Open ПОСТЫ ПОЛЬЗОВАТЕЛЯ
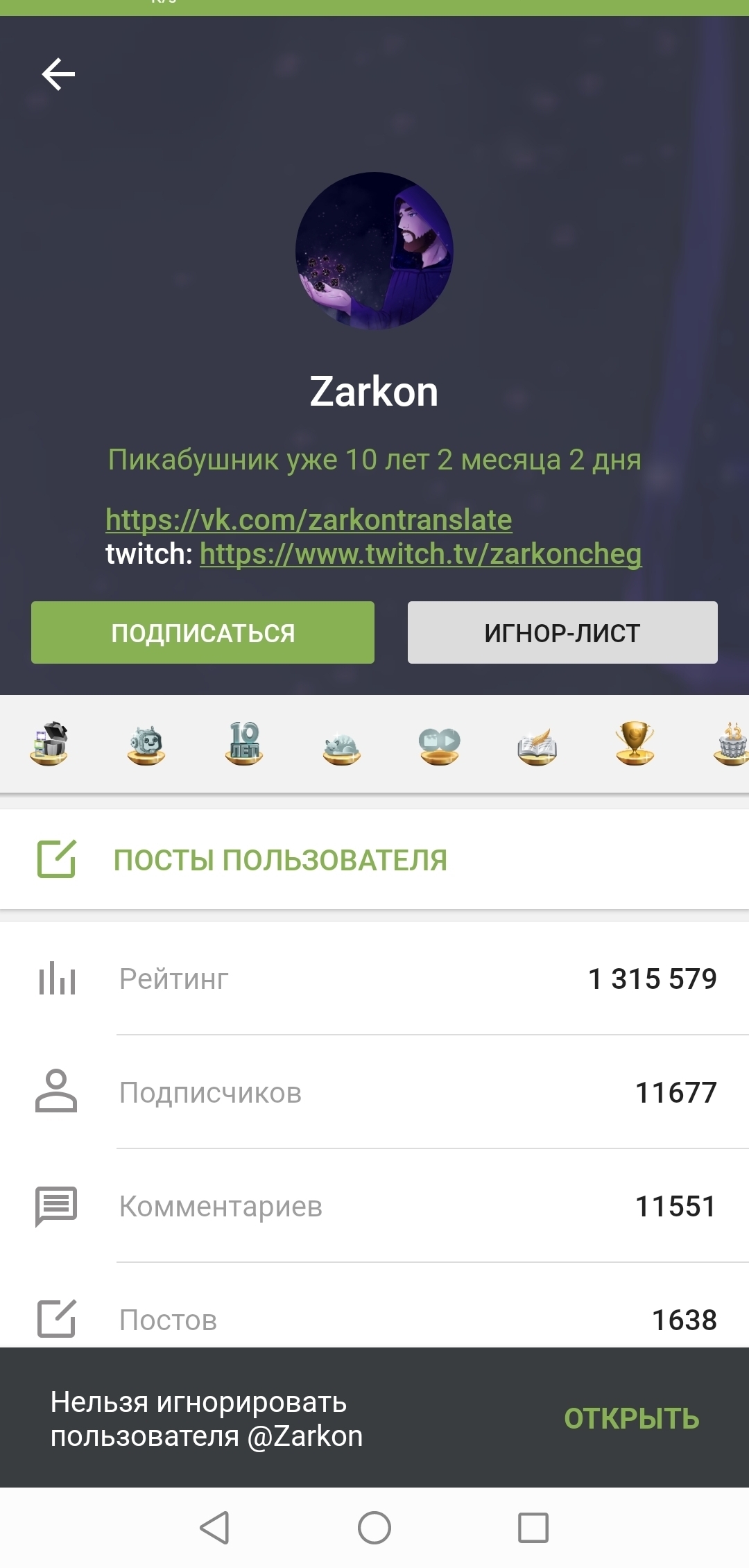 click(x=374, y=859)
